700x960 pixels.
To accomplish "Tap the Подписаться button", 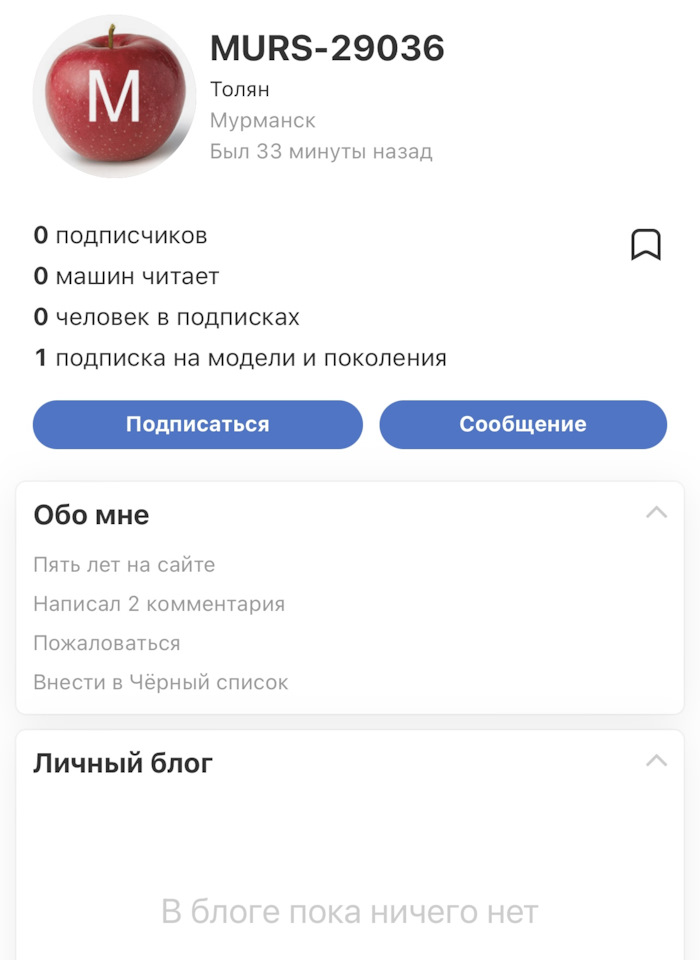I will (197, 424).
